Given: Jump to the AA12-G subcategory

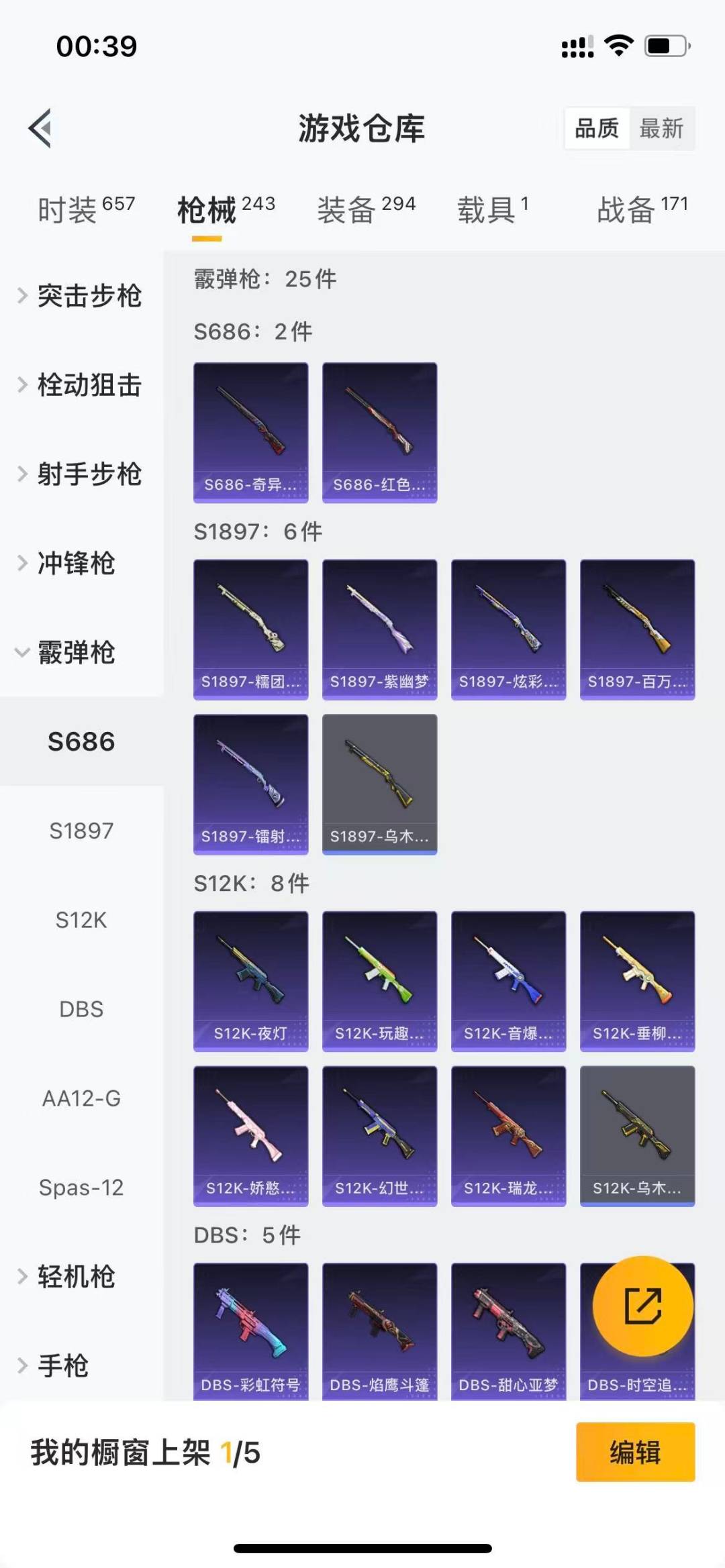Looking at the screenshot, I should coord(81,1098).
